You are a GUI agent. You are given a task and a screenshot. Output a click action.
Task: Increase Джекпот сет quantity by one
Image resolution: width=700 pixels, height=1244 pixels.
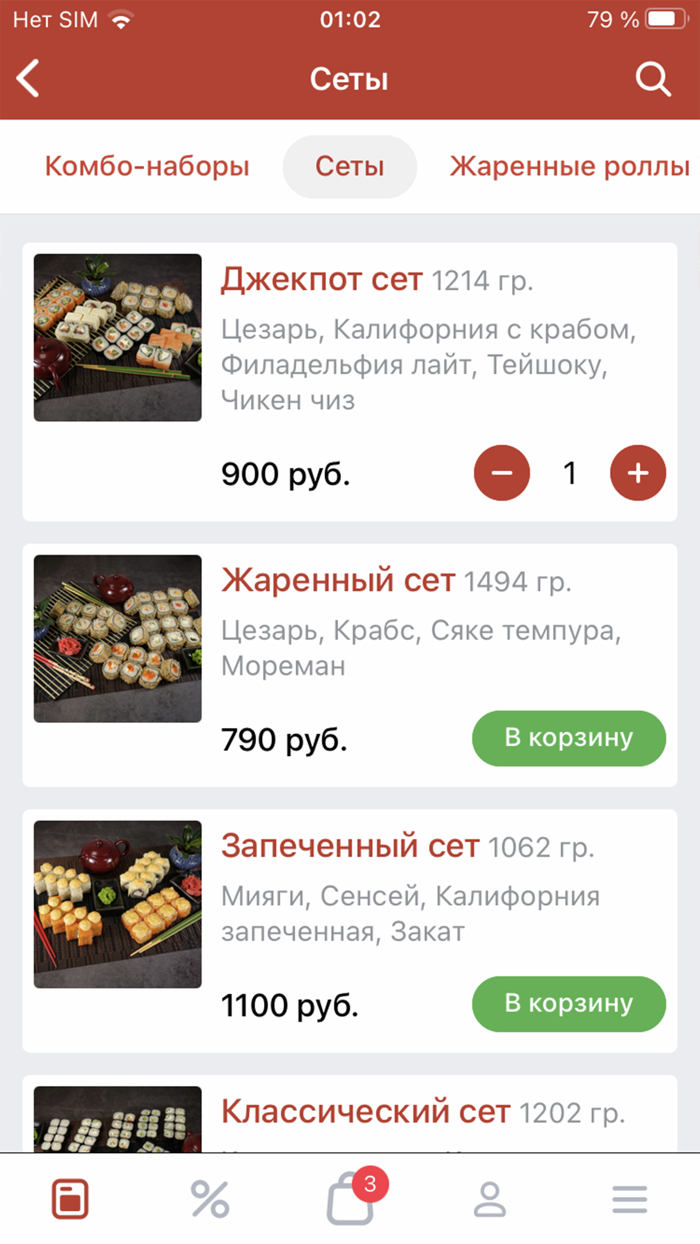coord(637,473)
